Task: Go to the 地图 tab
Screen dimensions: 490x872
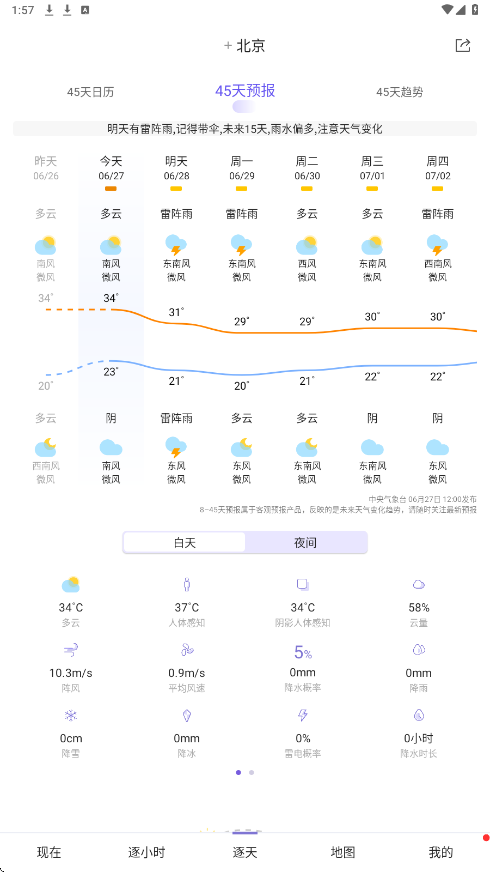Action: [x=343, y=852]
